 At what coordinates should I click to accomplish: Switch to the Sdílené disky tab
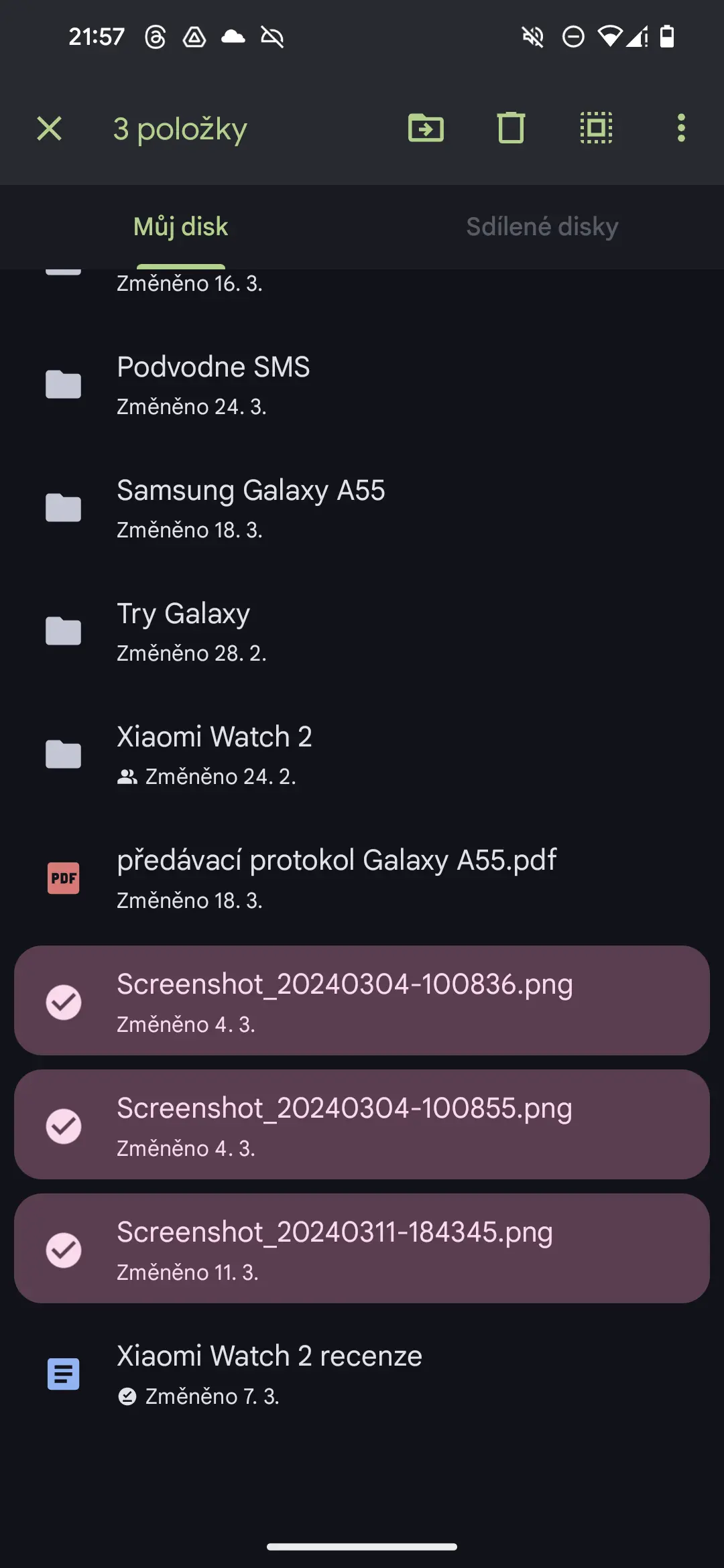click(542, 226)
